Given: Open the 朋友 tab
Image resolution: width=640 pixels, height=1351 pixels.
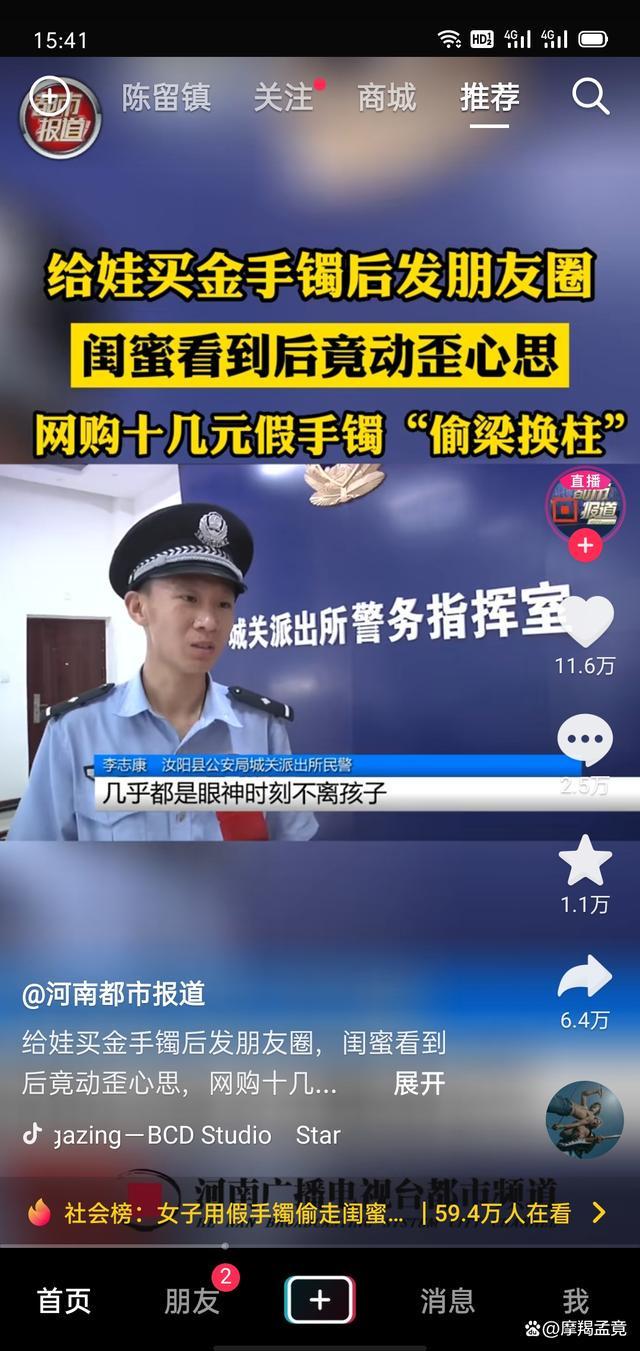Looking at the screenshot, I should point(191,1300).
